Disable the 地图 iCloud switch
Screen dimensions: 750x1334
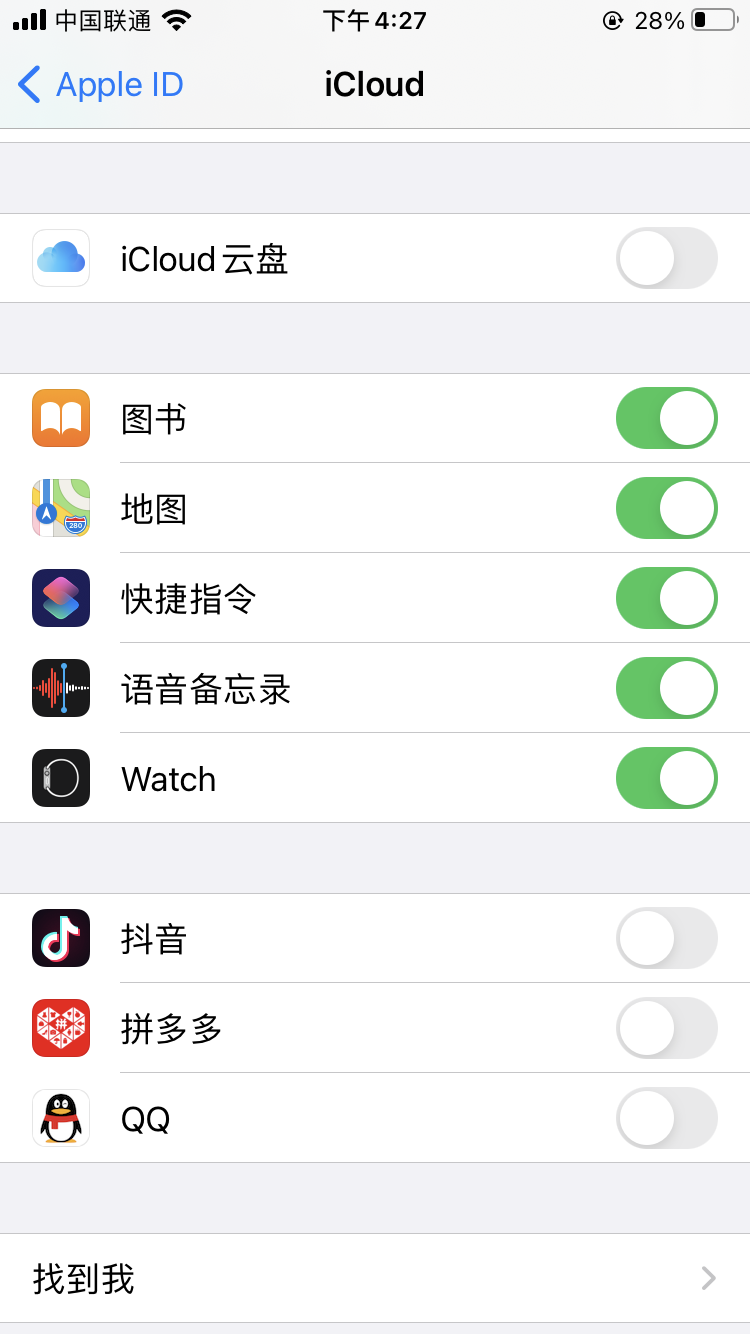coord(666,508)
